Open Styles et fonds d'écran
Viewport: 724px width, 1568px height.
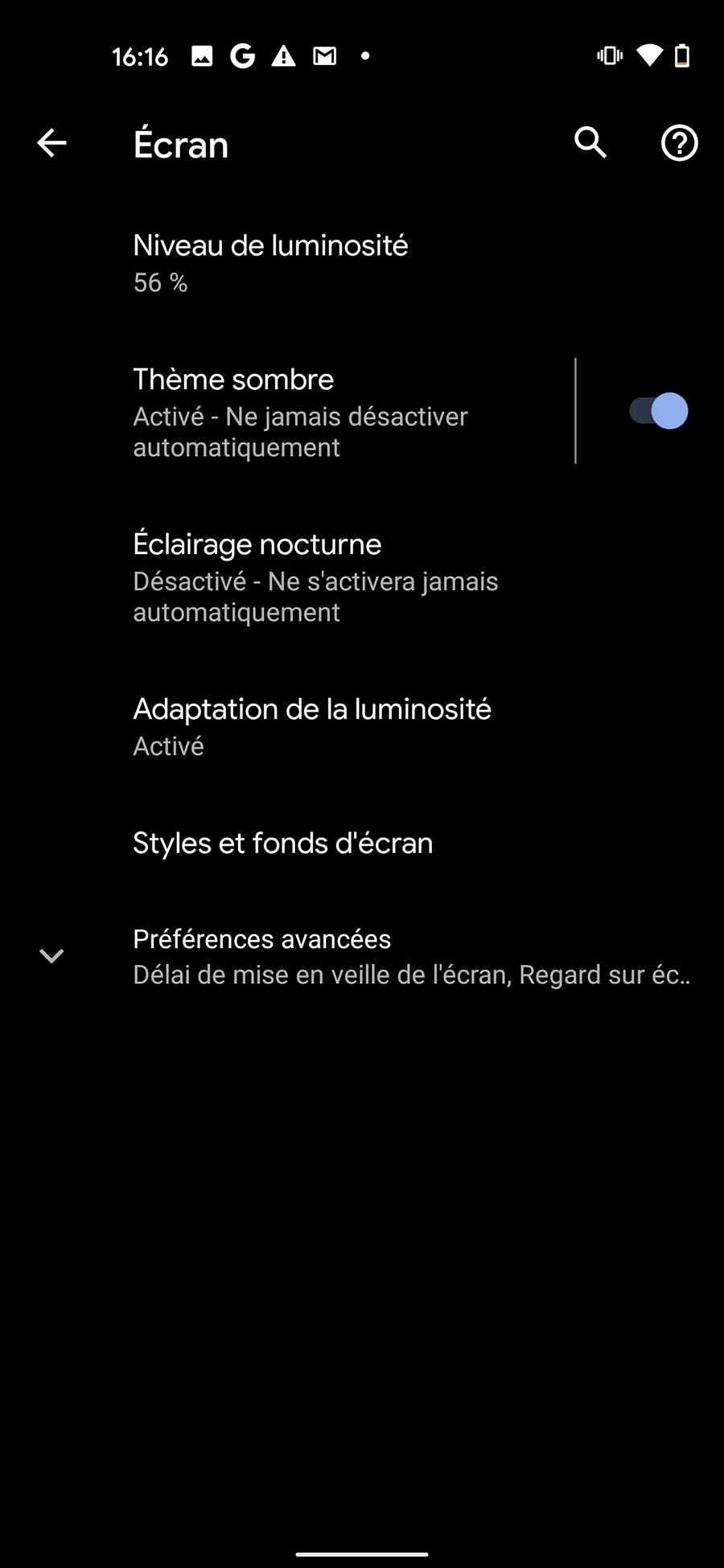click(x=283, y=843)
